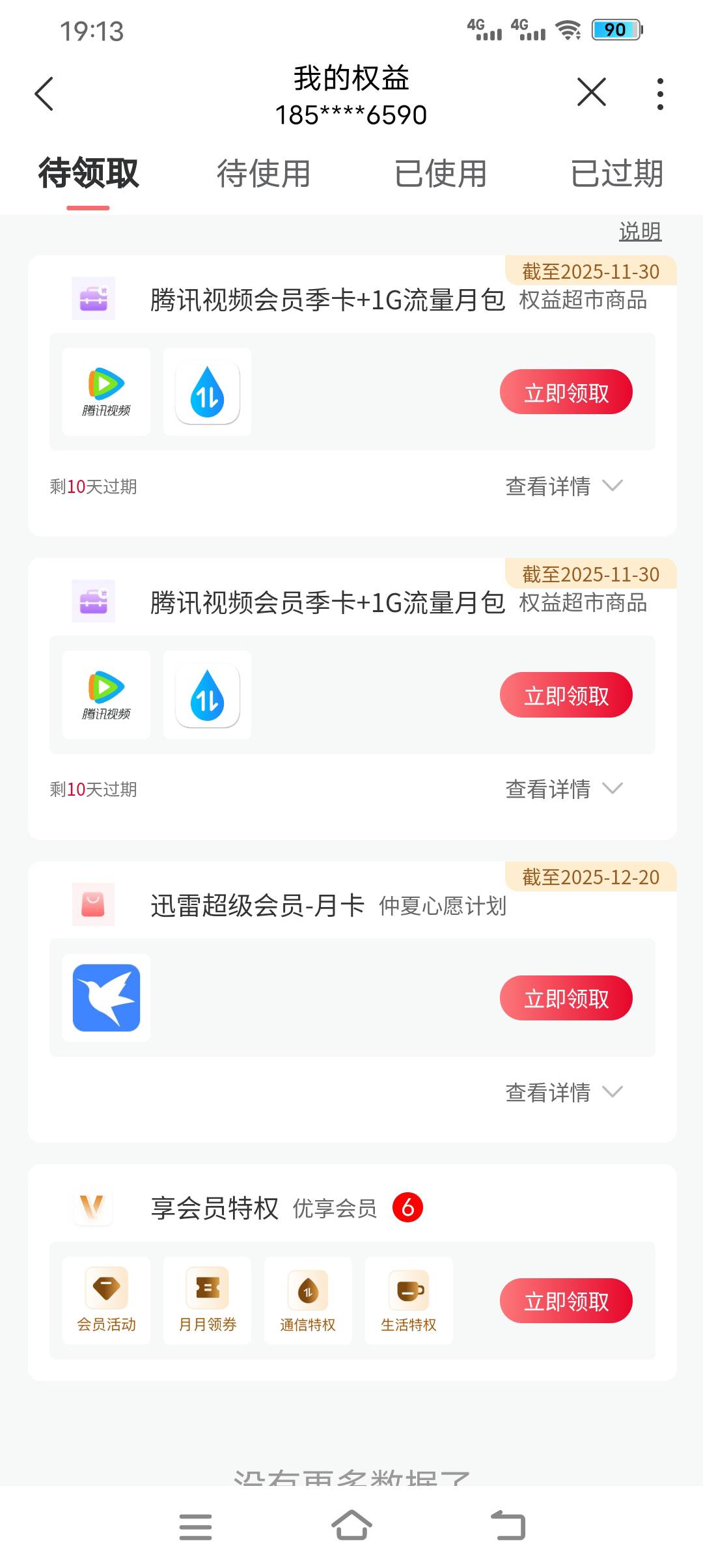Open the 月月领券 tile

[207, 1300]
